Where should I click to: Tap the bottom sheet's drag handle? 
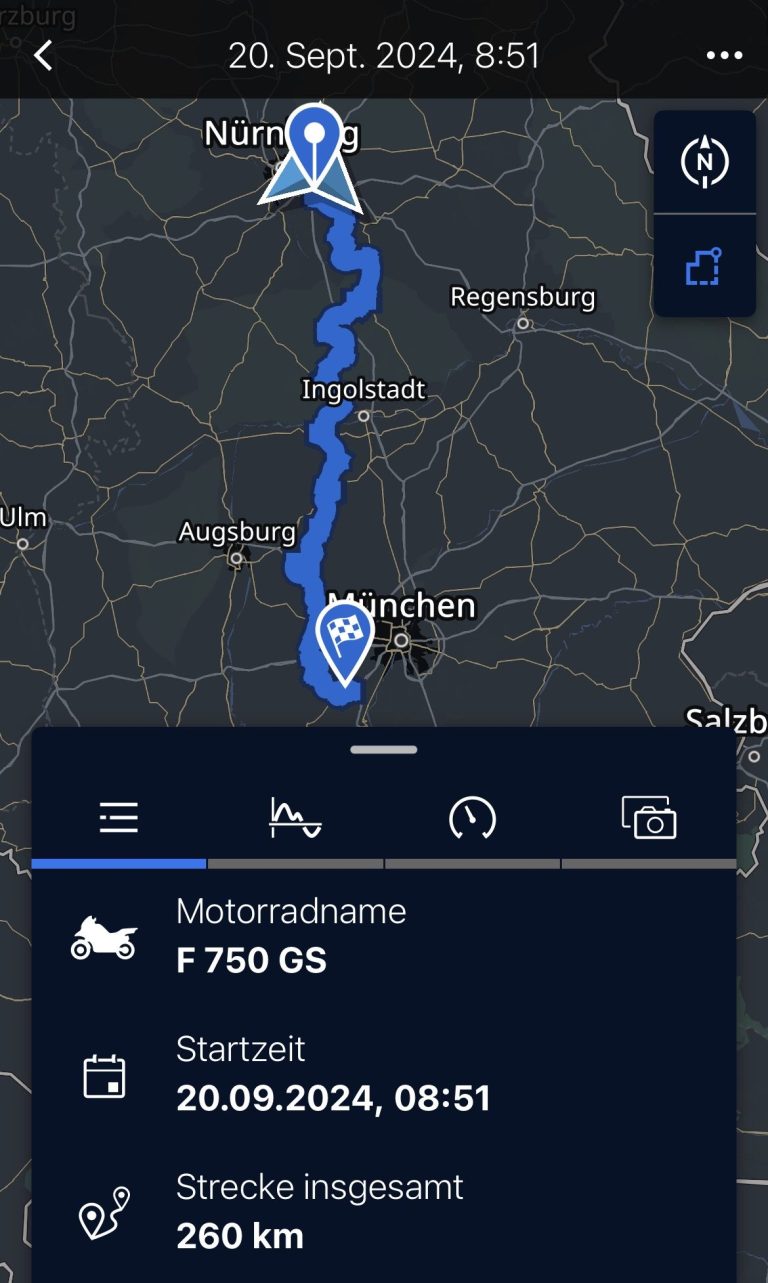pyautogui.click(x=384, y=749)
